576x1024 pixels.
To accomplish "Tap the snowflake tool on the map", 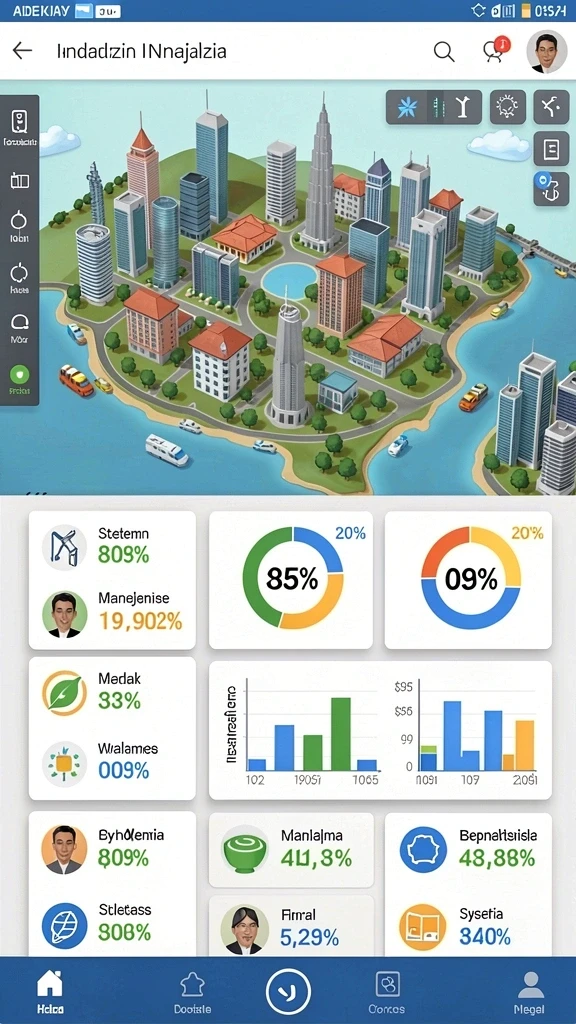I will [405, 107].
